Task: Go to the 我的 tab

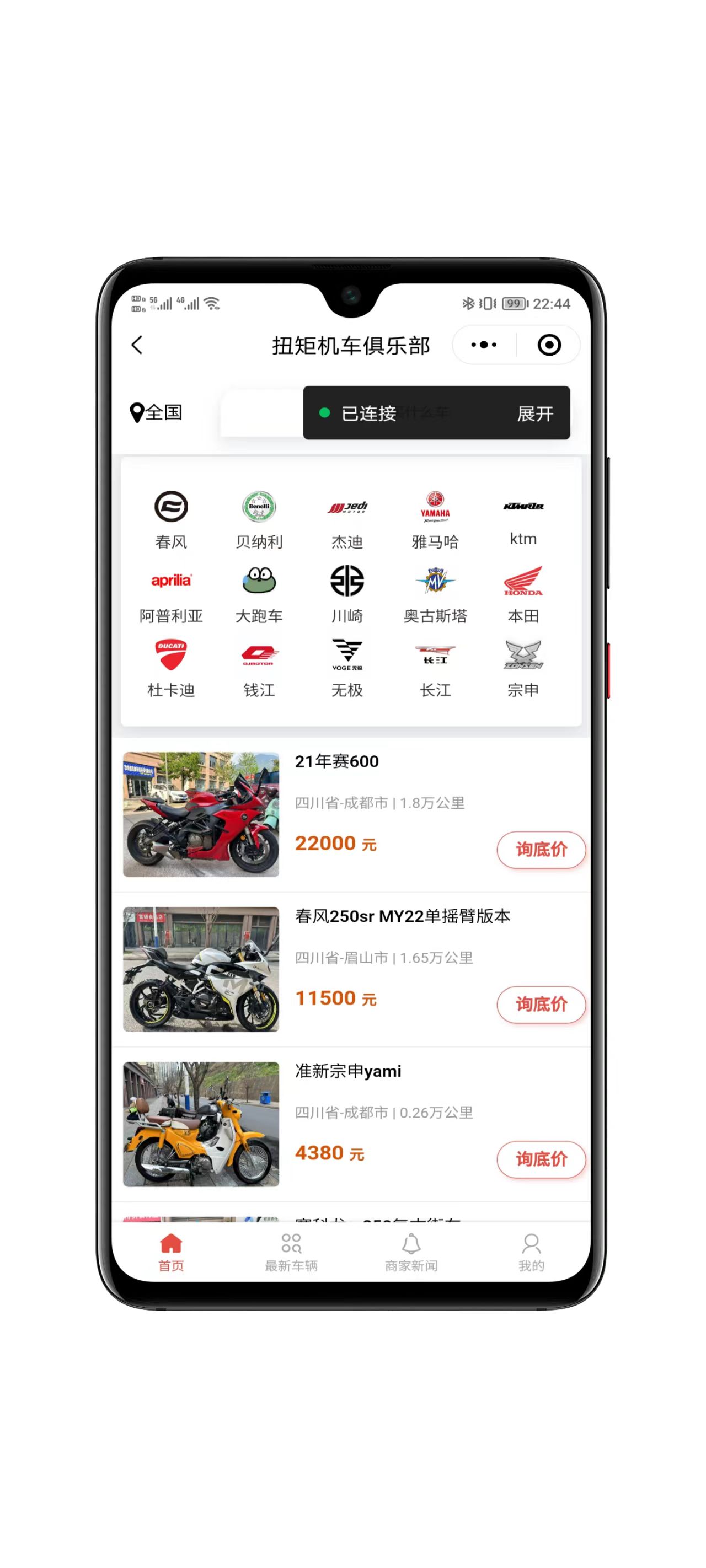Action: (x=531, y=1252)
